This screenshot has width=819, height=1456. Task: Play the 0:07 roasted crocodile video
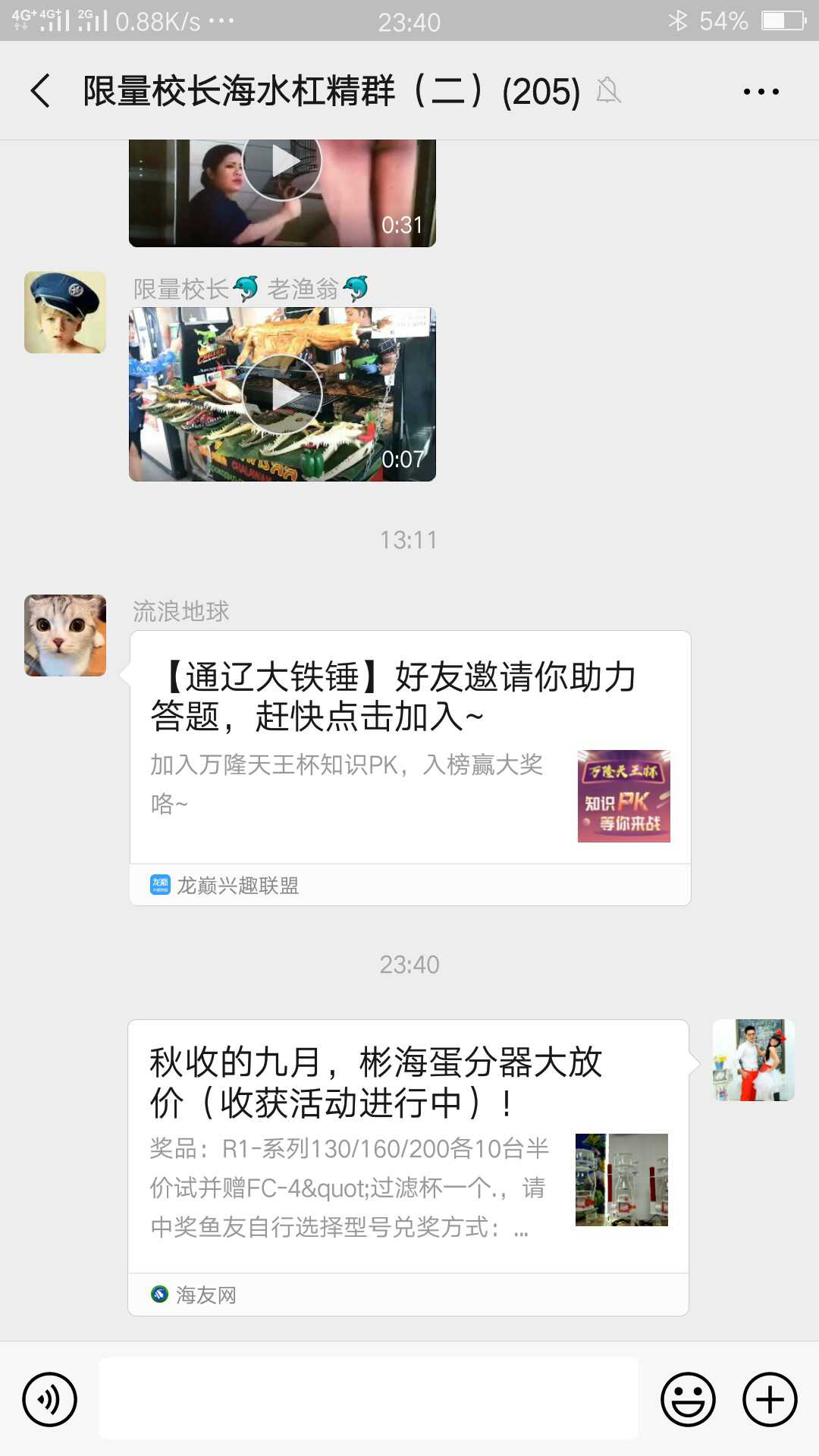coord(282,394)
